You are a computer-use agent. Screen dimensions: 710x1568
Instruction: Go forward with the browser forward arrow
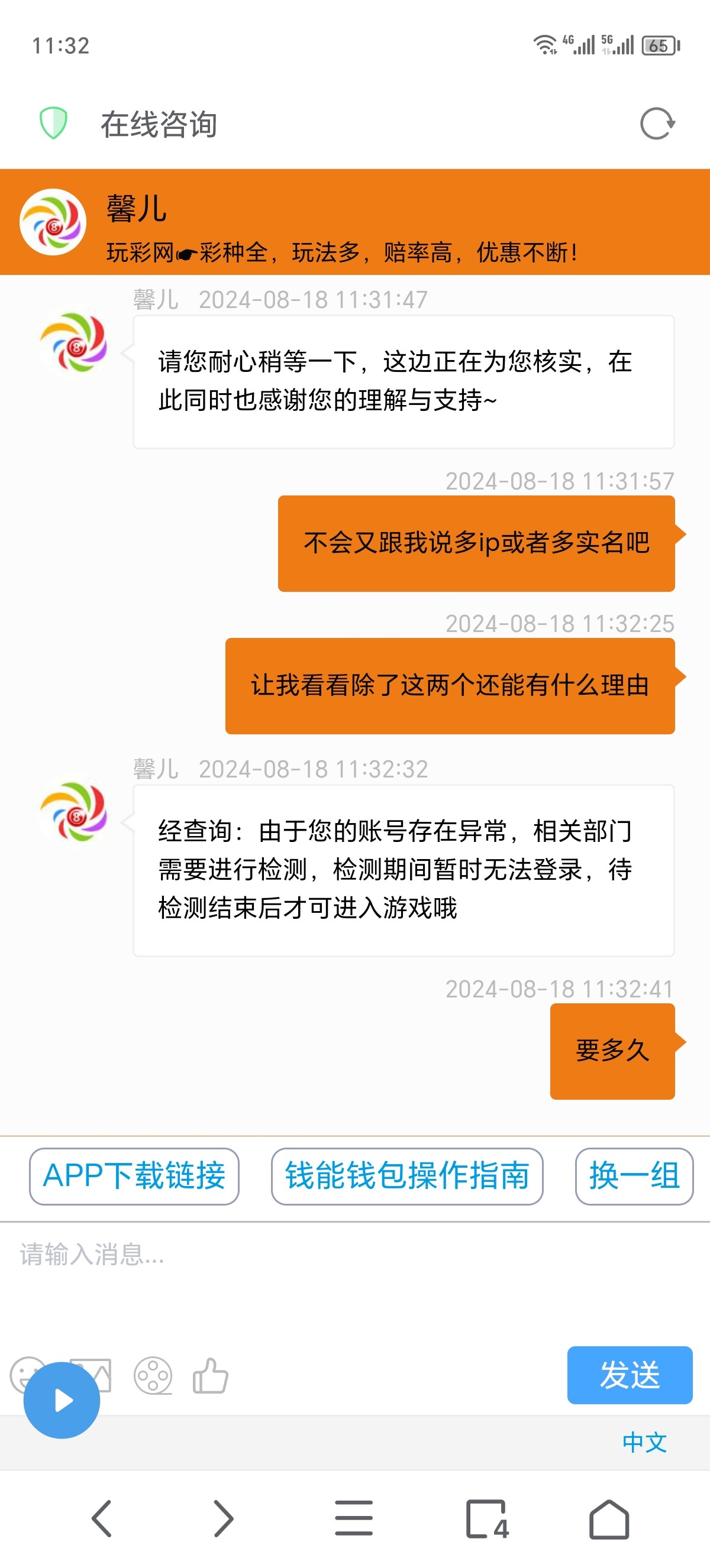tap(224, 1520)
